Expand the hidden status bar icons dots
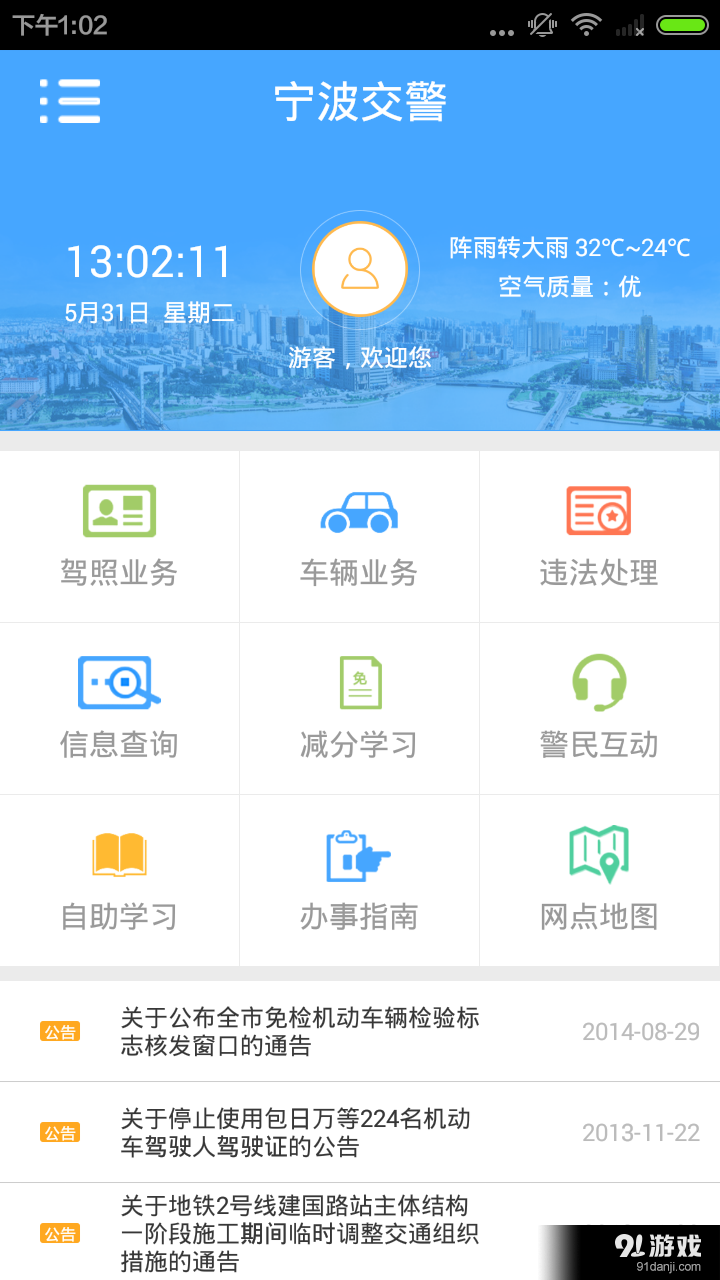Image resolution: width=720 pixels, height=1280 pixels. pos(500,31)
